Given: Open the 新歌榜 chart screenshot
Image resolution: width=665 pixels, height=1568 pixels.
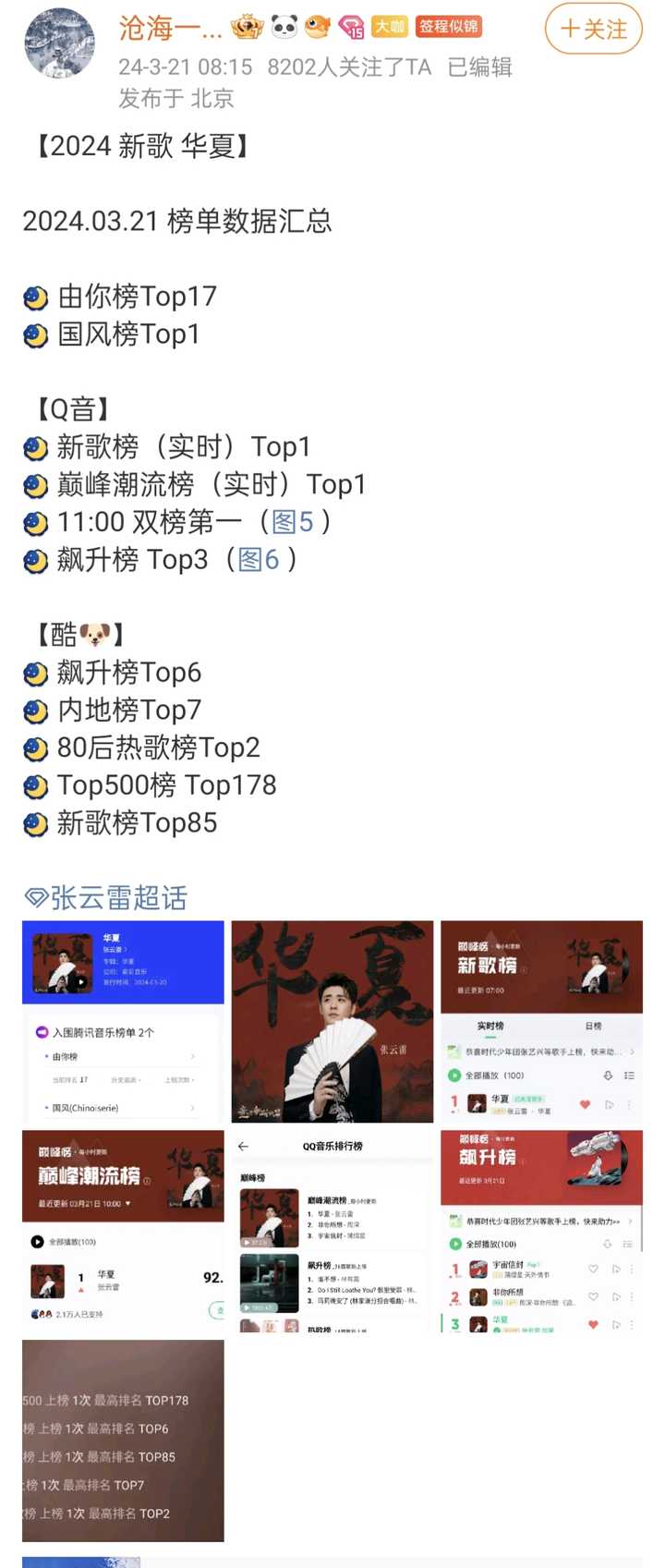Looking at the screenshot, I should (541, 1021).
